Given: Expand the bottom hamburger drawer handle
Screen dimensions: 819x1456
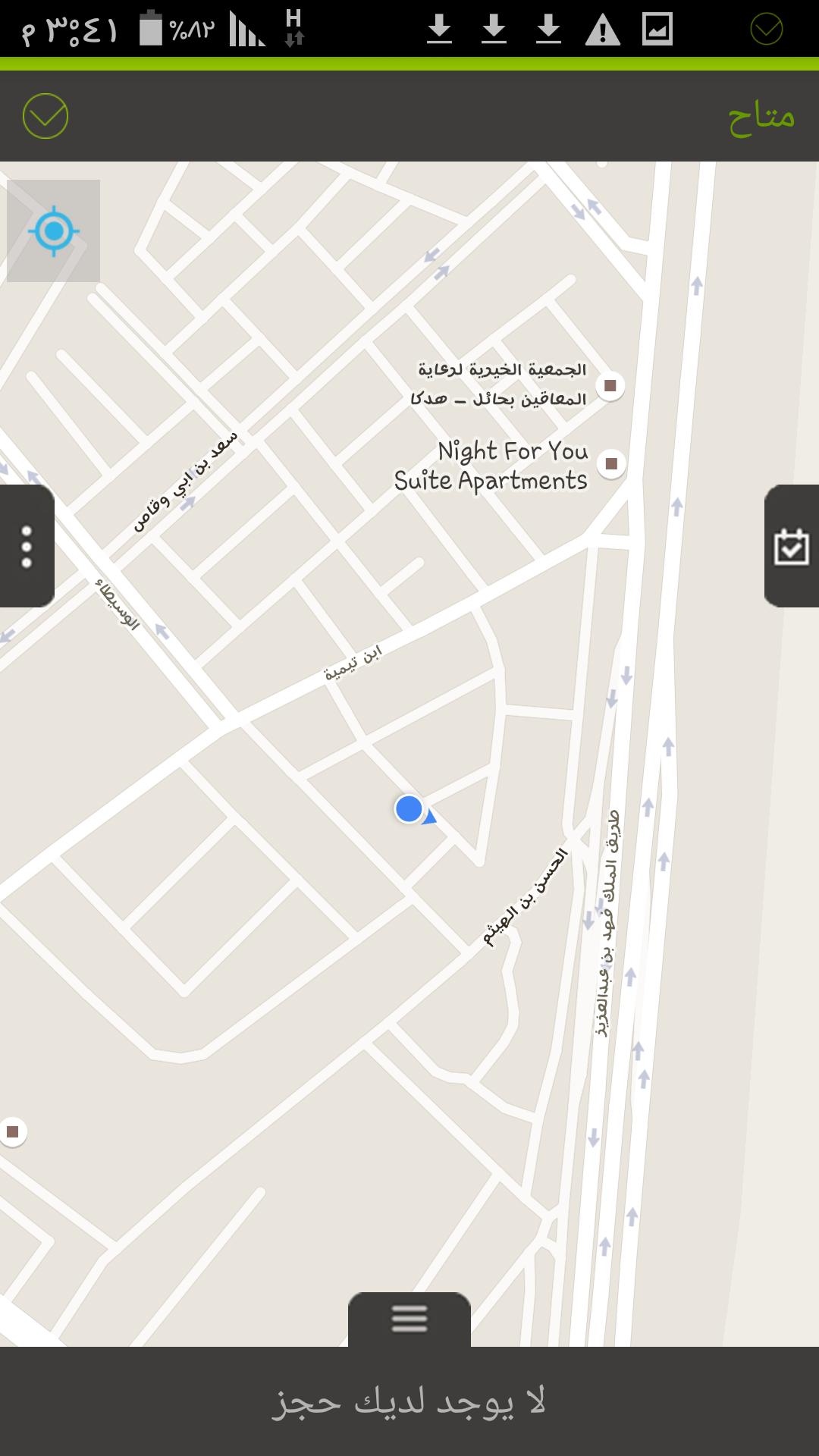Looking at the screenshot, I should (409, 1319).
